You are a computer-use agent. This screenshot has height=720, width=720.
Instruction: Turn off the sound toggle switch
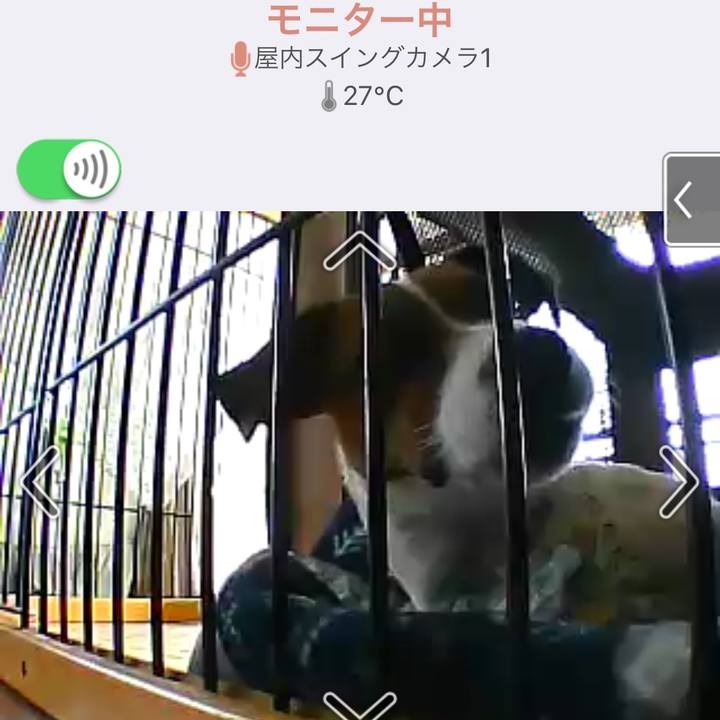69,170
